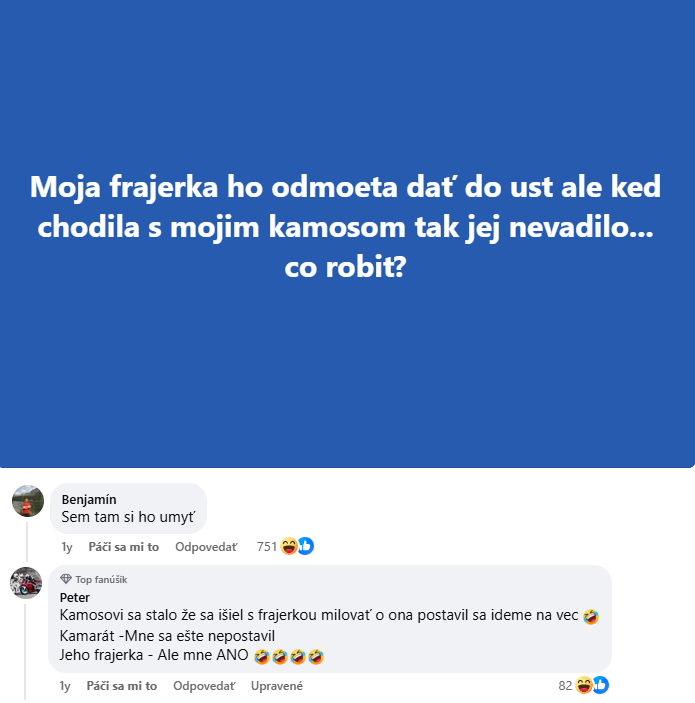
Task: Reply to Peter's comment
Action: 204,686
